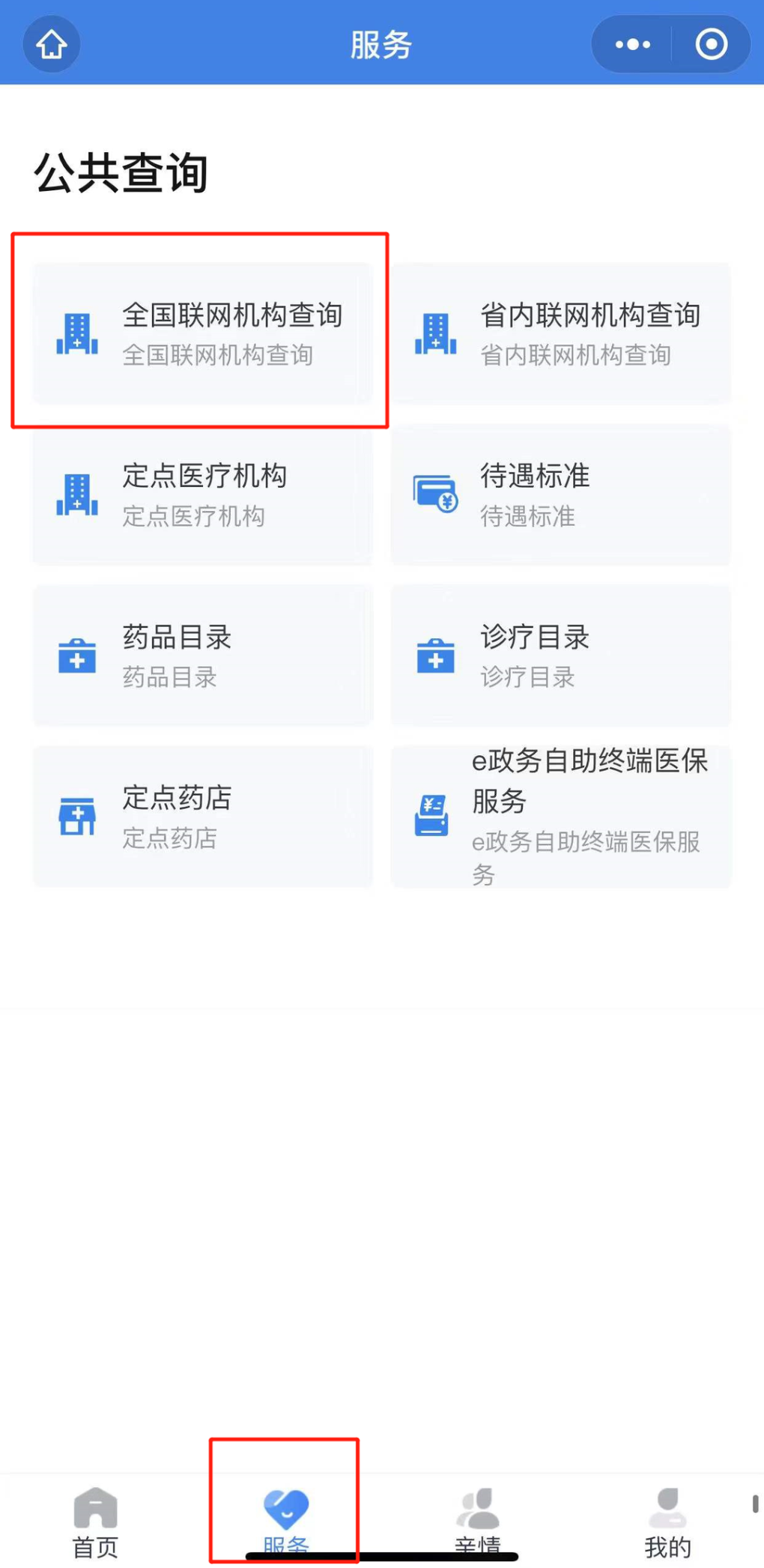Switch to the 首页 tab
Image resolution: width=764 pixels, height=1568 pixels.
pyautogui.click(x=95, y=1521)
